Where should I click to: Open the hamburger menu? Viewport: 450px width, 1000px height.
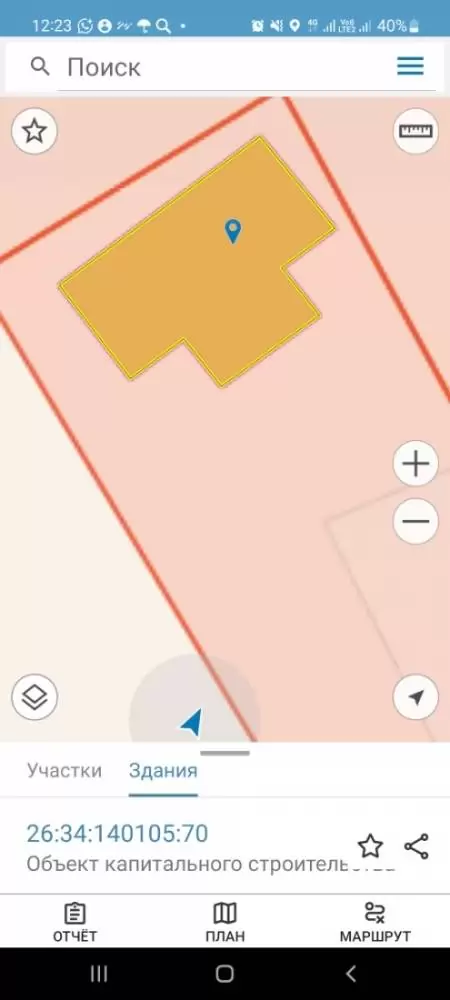point(410,66)
